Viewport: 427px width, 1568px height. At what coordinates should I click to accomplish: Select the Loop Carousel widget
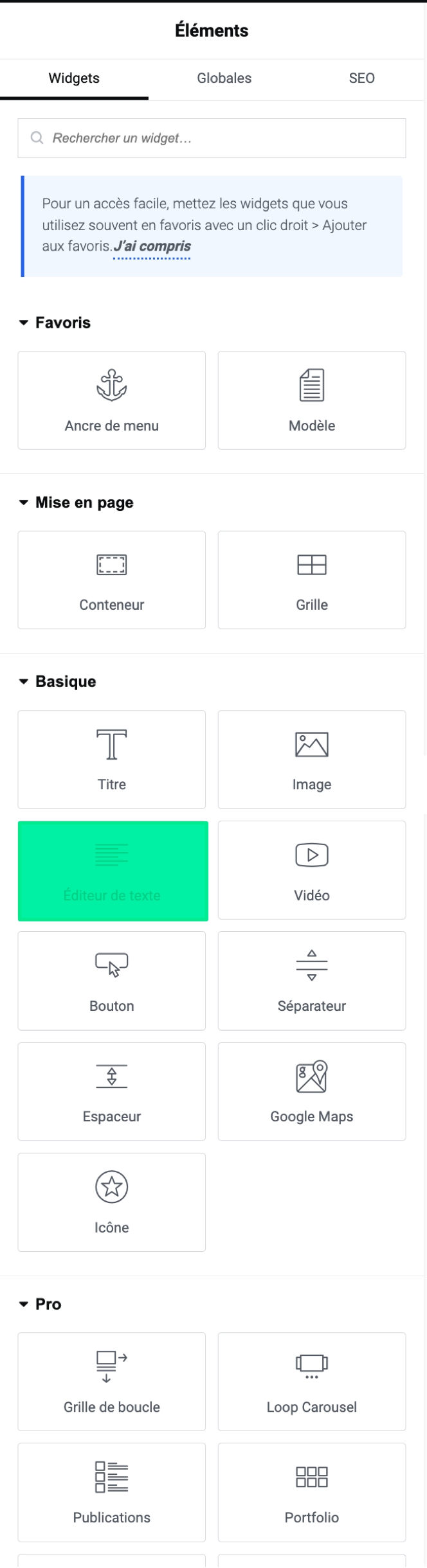click(x=312, y=1381)
